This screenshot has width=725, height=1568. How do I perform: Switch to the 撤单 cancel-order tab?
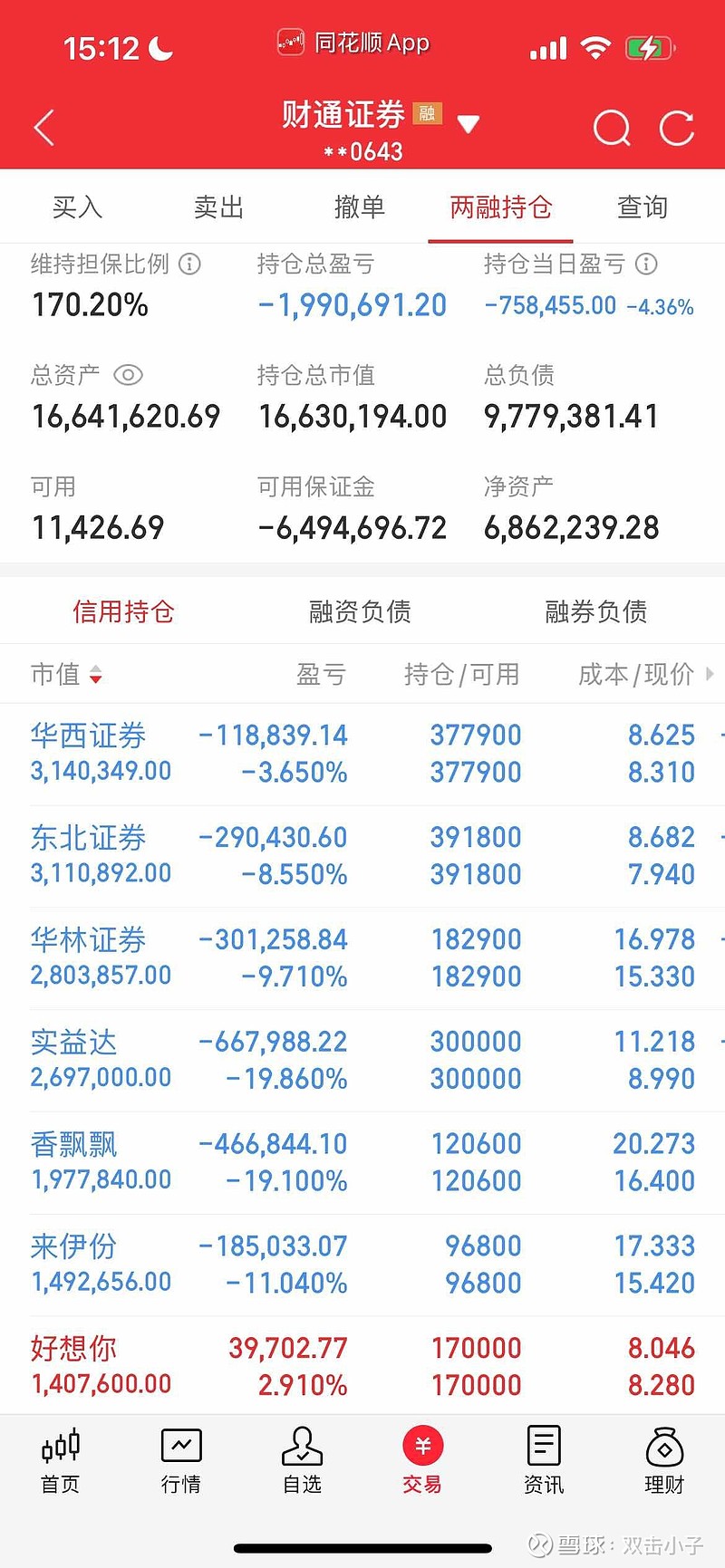(x=361, y=207)
